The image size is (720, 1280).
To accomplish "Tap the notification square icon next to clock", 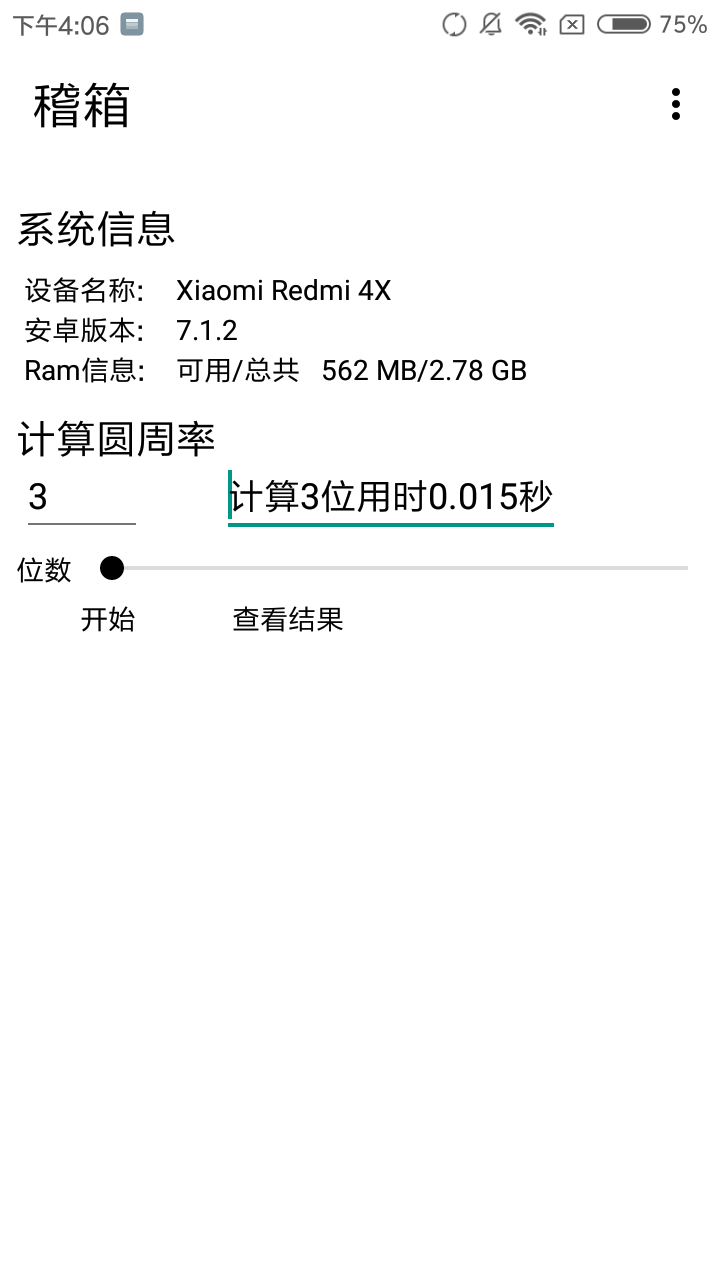I will pos(131,23).
